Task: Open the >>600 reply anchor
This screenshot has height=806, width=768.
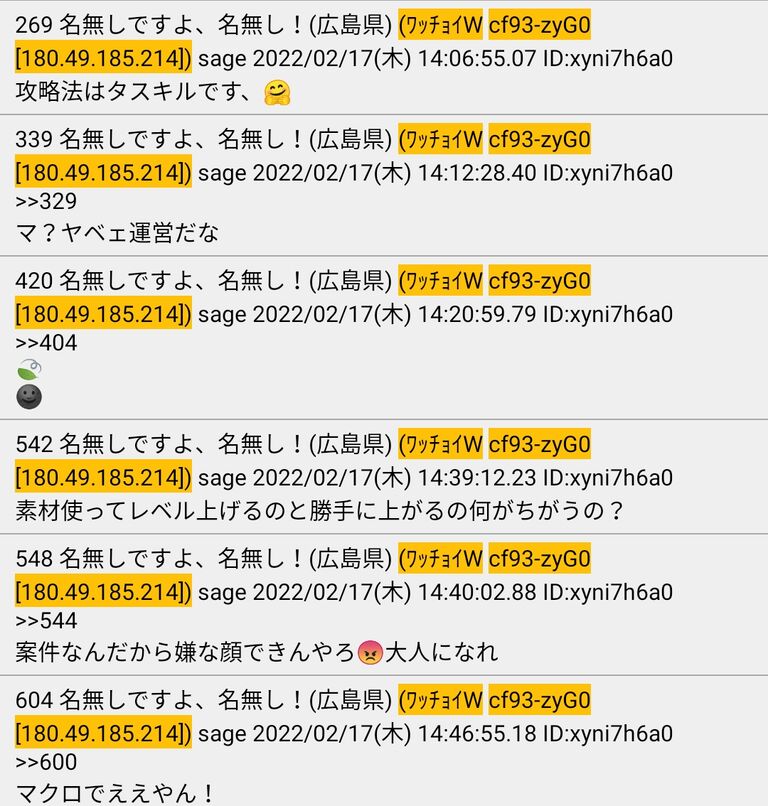Action: click(x=46, y=762)
